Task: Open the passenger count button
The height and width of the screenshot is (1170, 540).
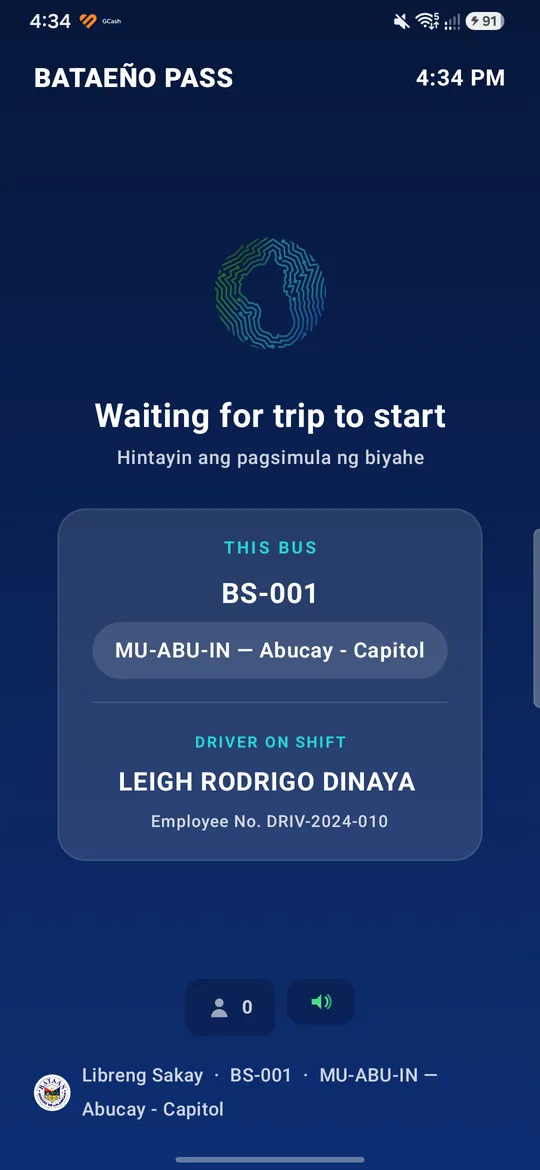Action: click(x=230, y=1007)
